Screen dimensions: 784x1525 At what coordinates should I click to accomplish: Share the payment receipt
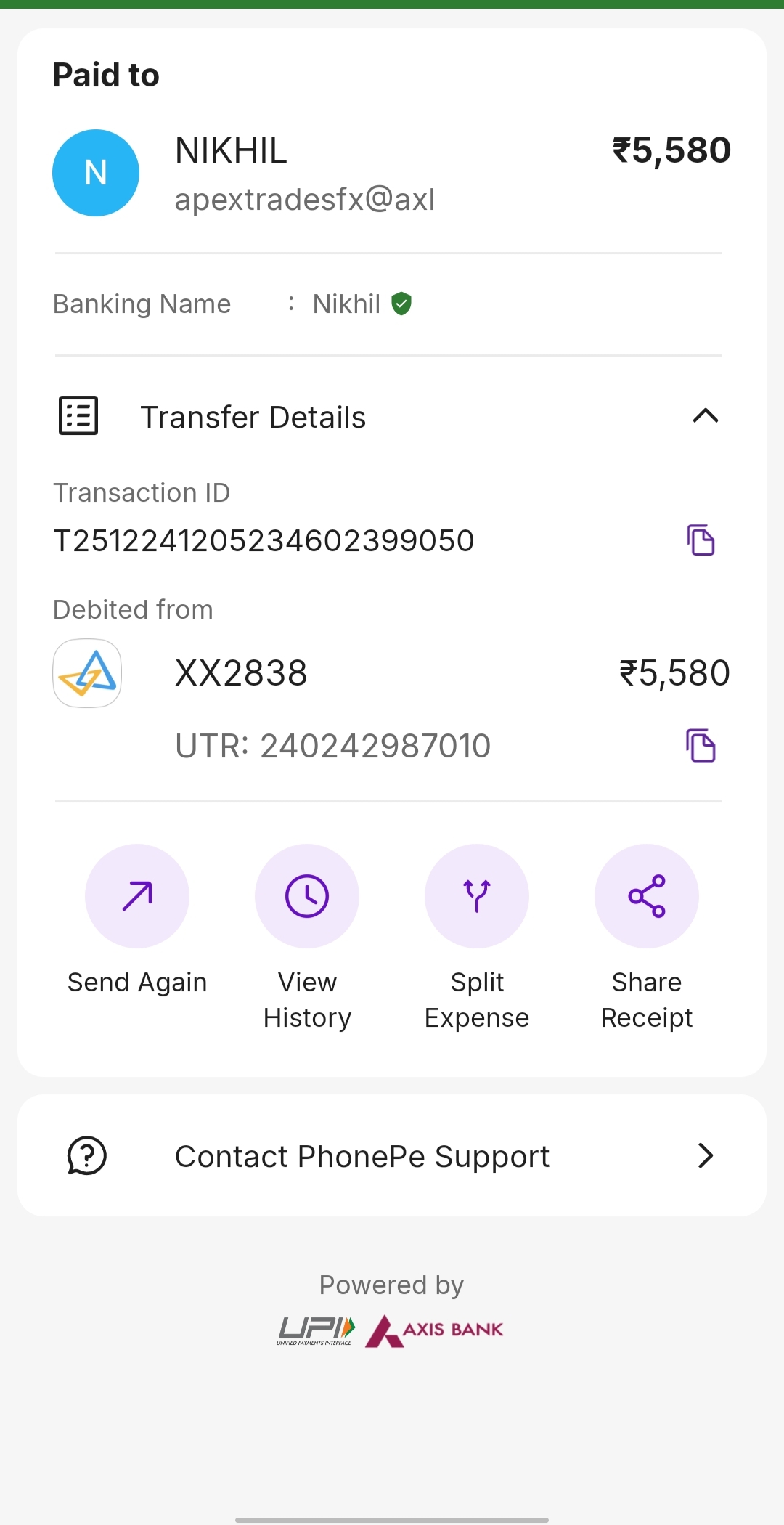pos(647,896)
